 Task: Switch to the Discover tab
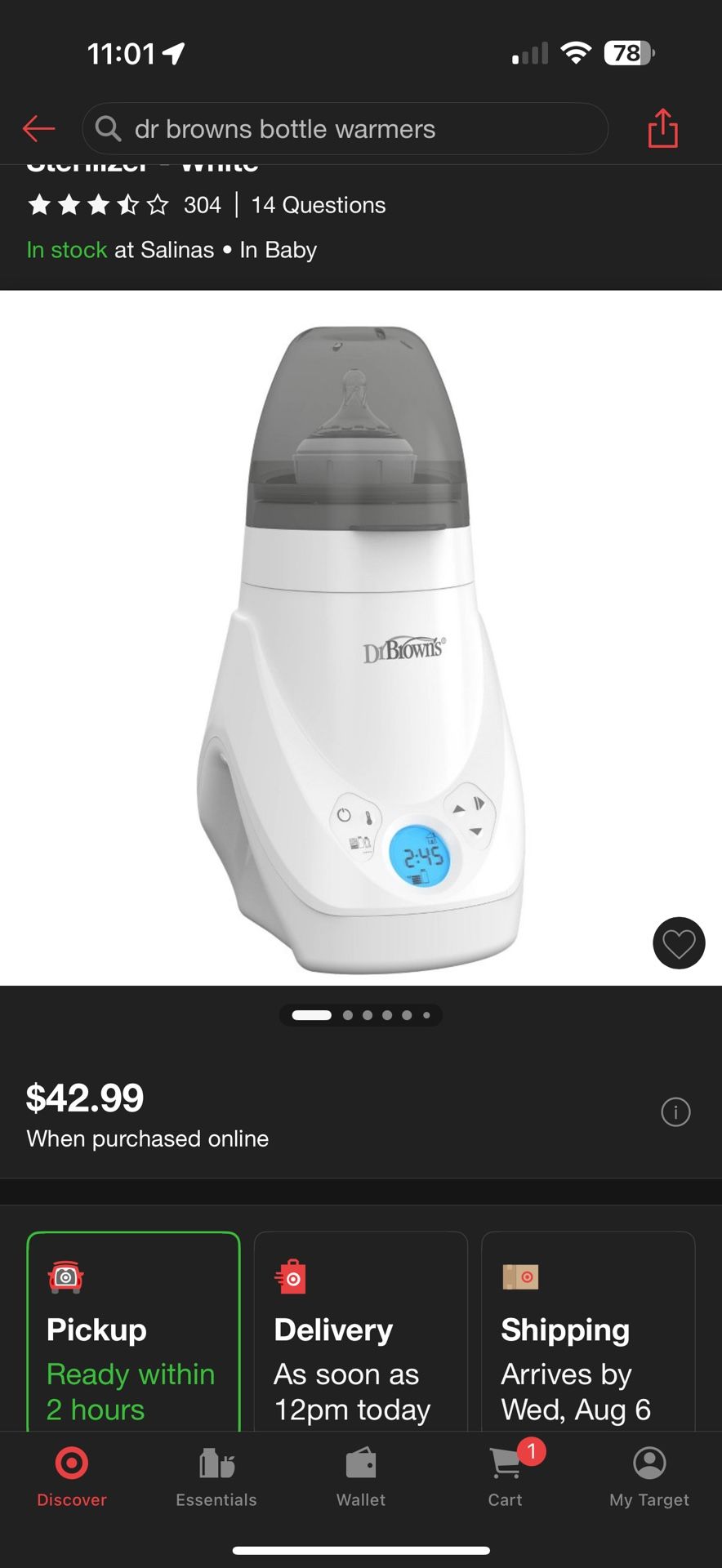72,1475
